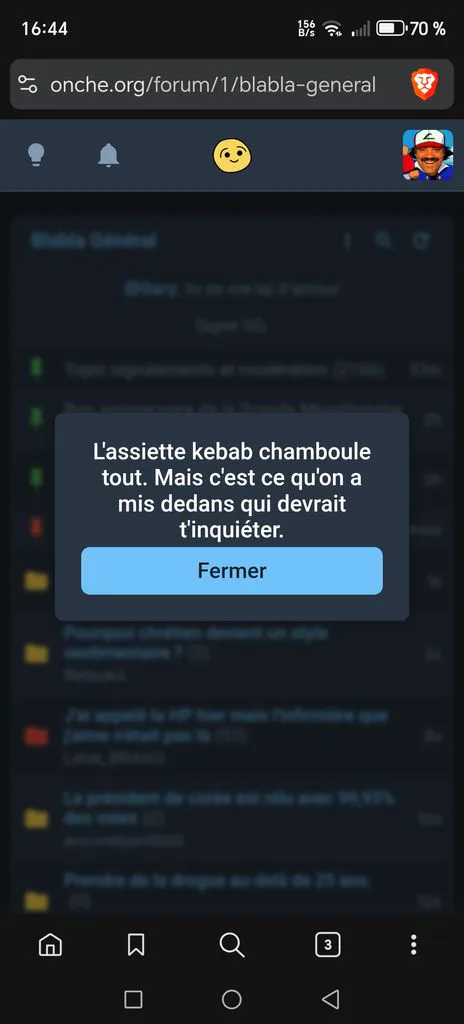Toggle the lightbulb theme icon
This screenshot has width=464, height=1024.
click(37, 155)
